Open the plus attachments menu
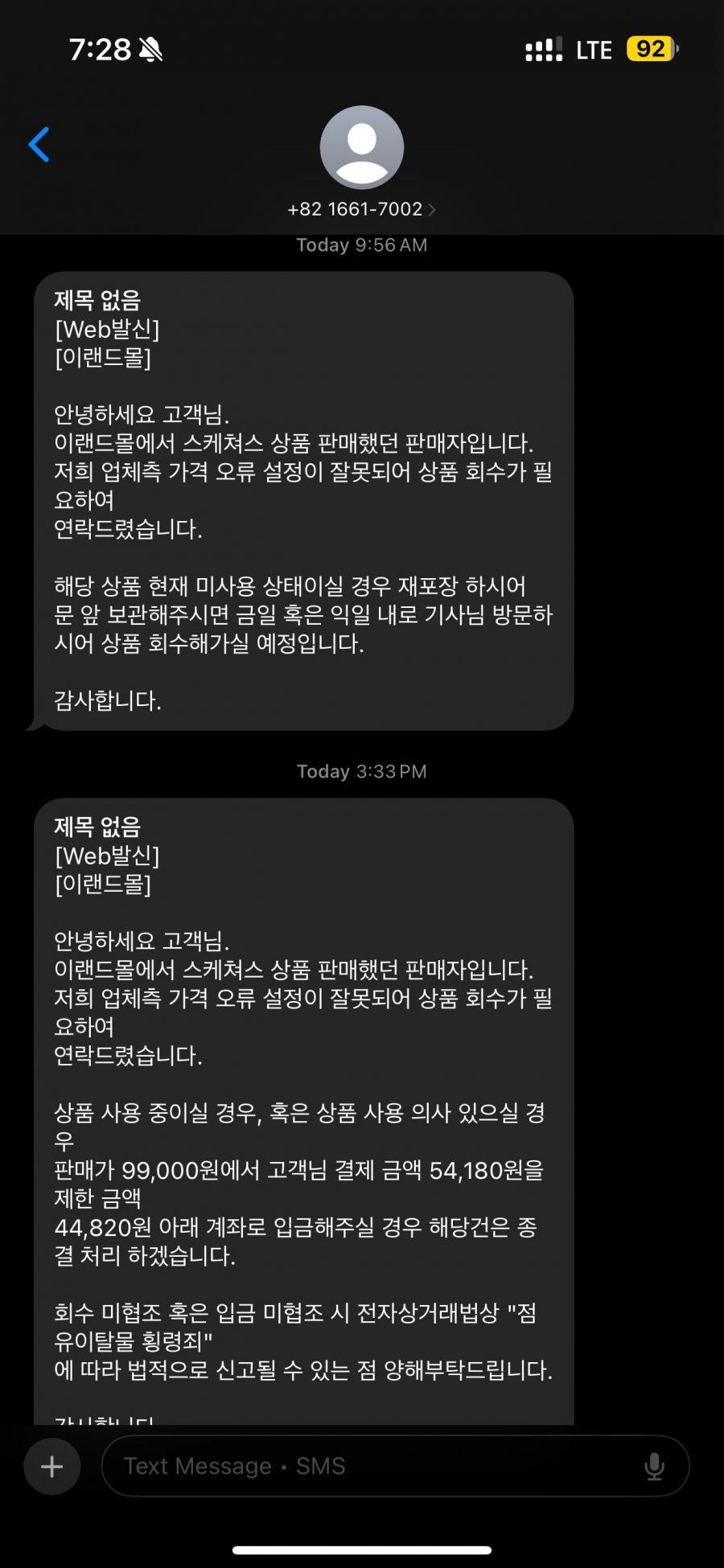 [x=52, y=1467]
